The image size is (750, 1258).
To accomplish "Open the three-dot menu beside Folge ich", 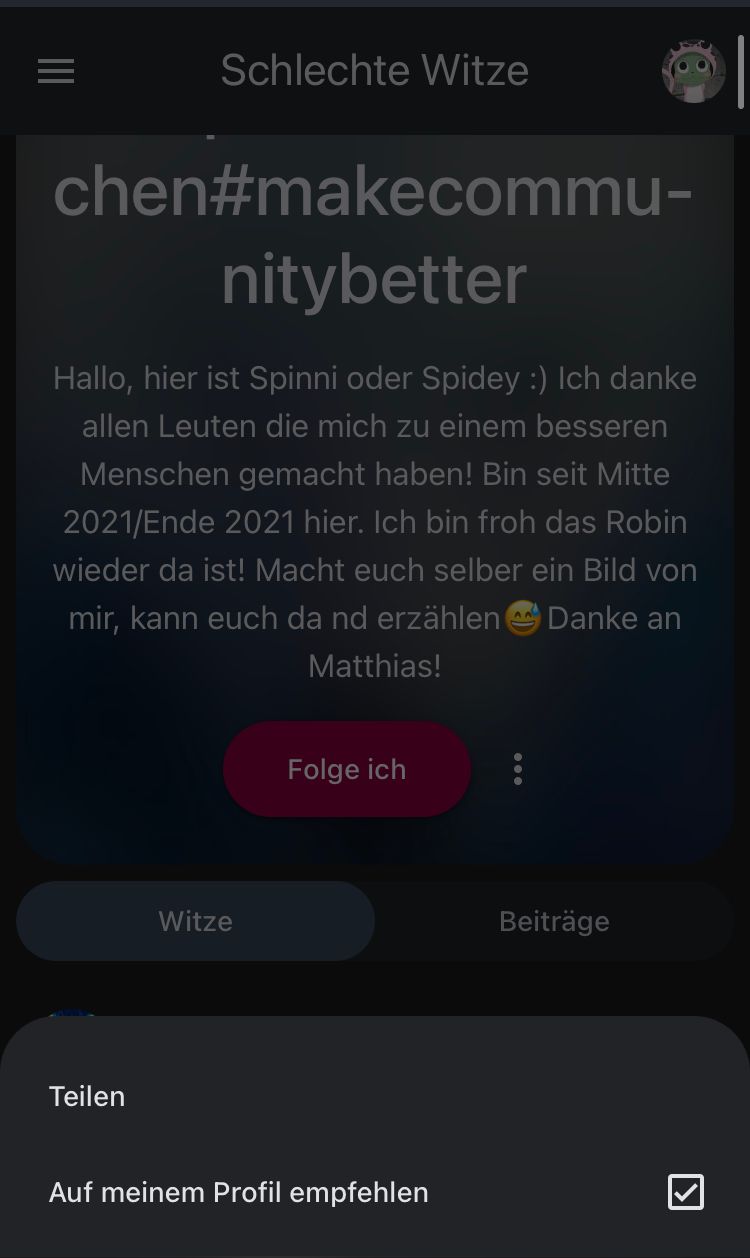I will click(517, 769).
